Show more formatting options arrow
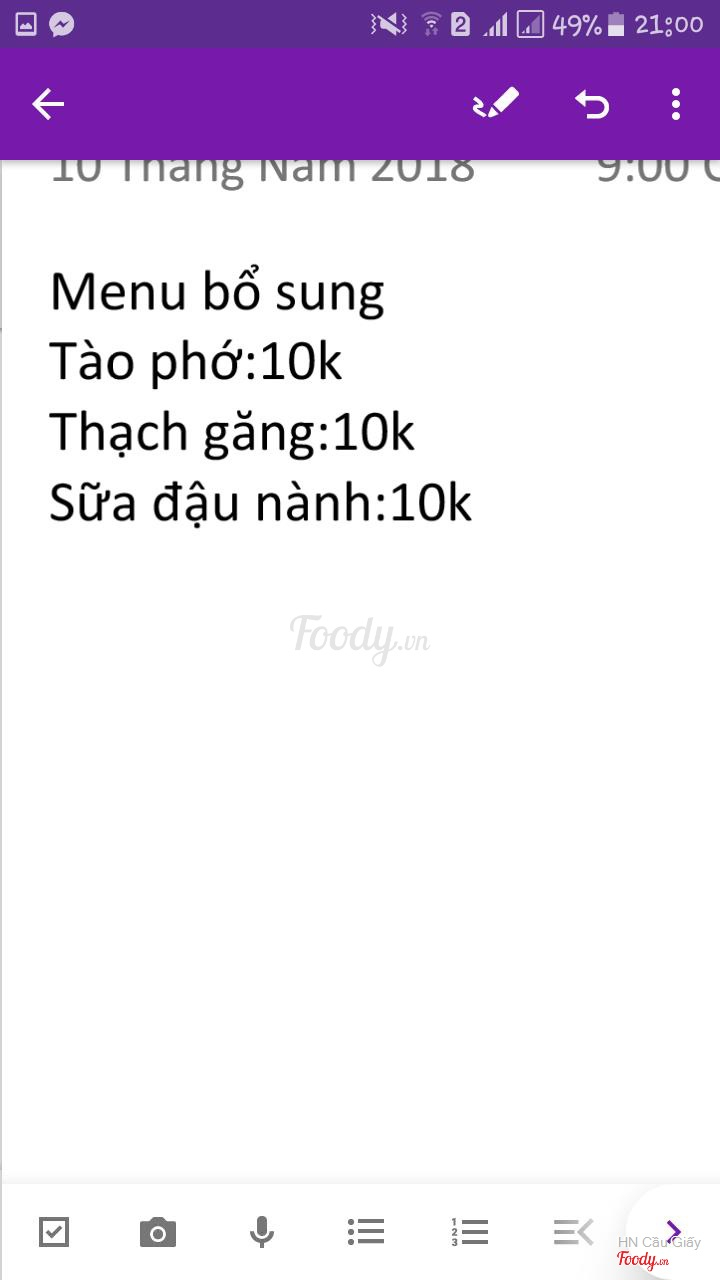Screen dimensions: 720x1280 click(673, 1230)
